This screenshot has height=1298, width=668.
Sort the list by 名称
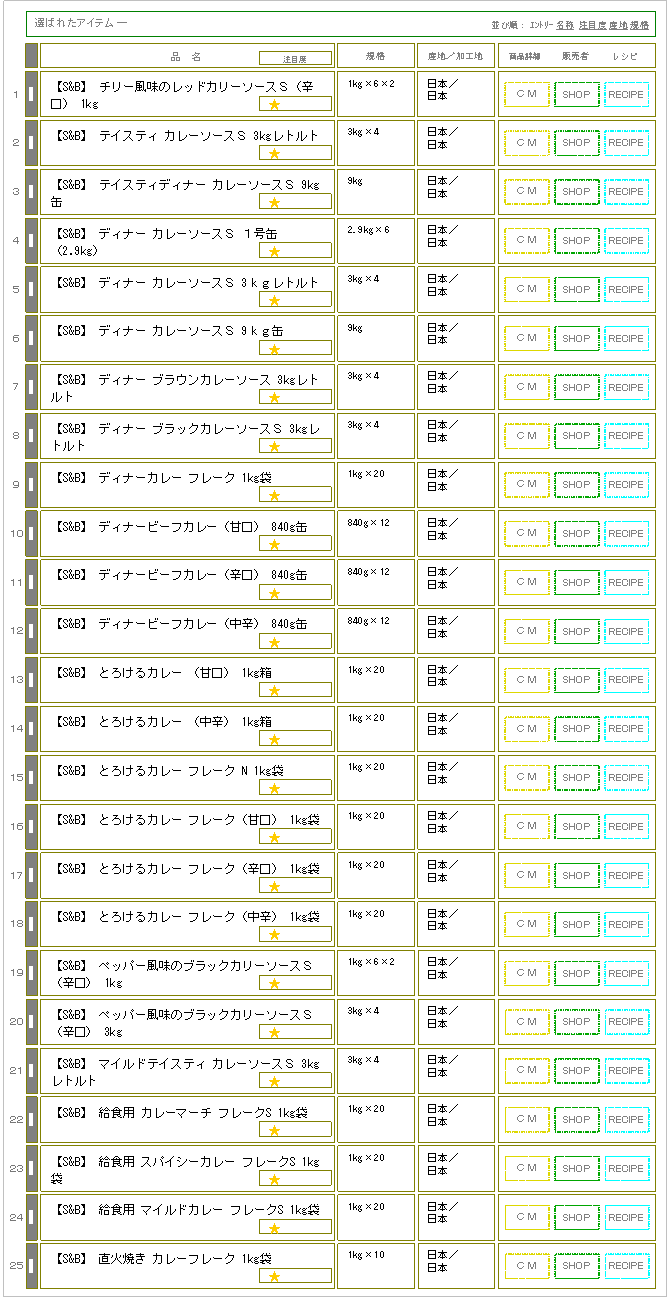click(565, 24)
